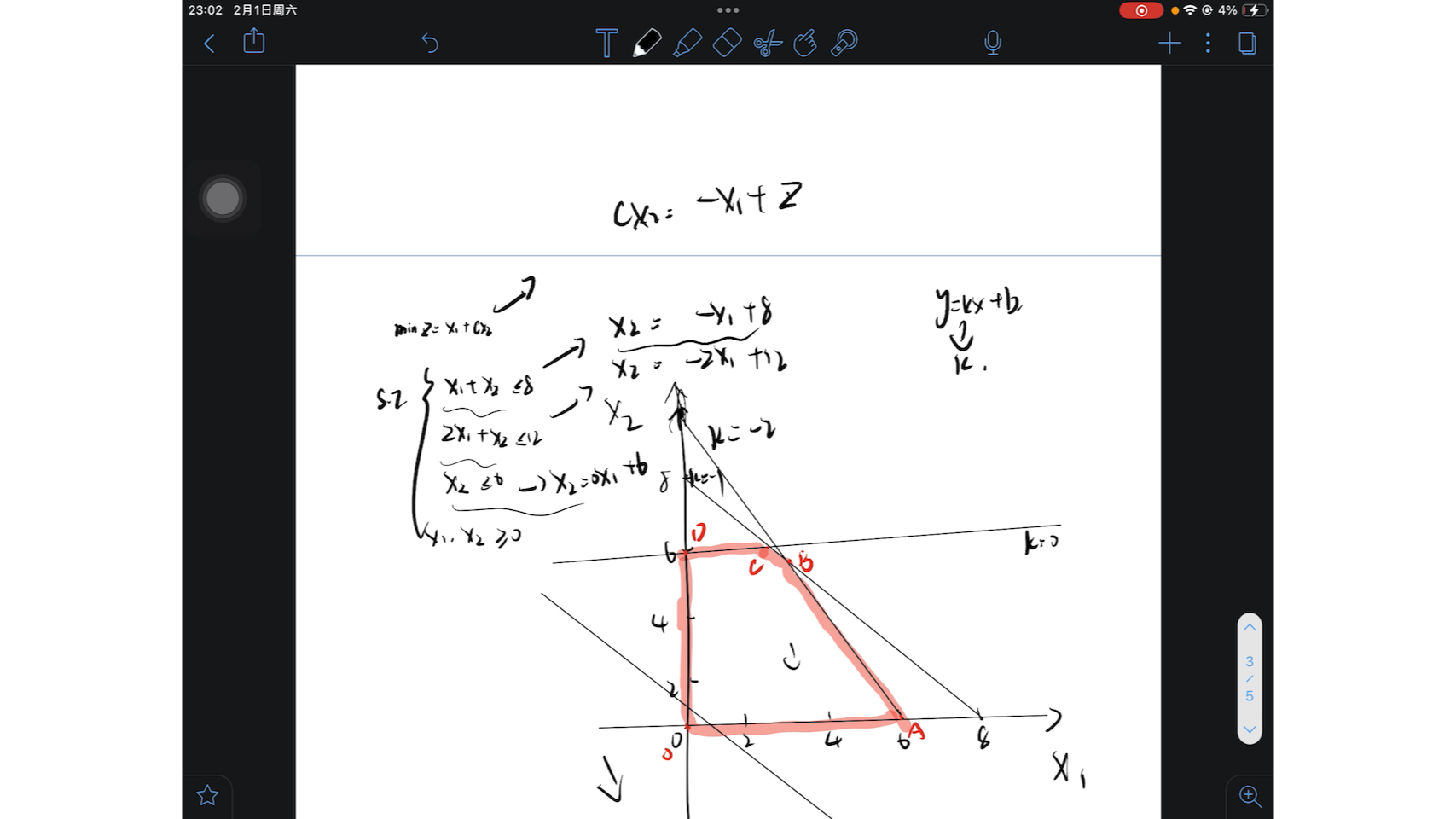Tap the star favorites button

[x=207, y=795]
